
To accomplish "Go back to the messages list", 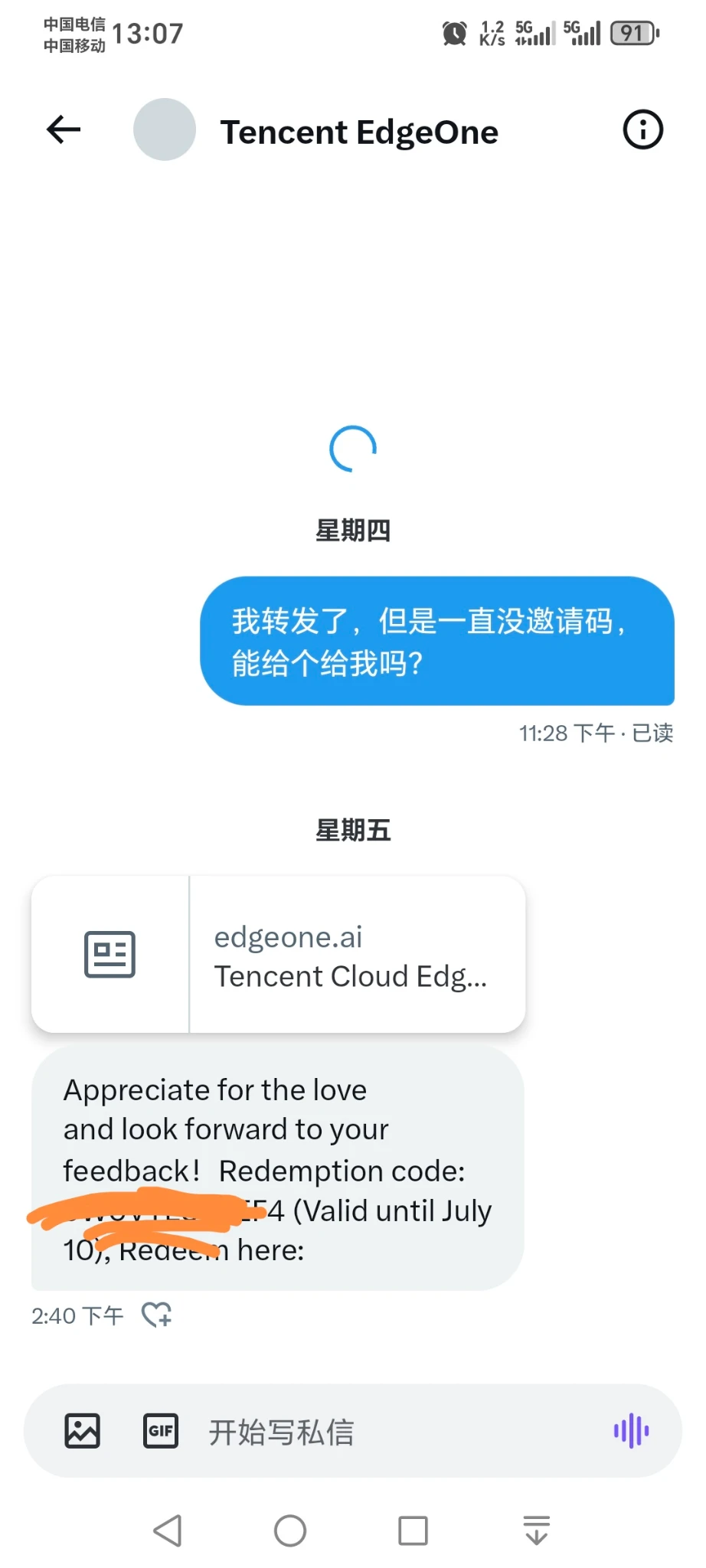I will (x=64, y=130).
